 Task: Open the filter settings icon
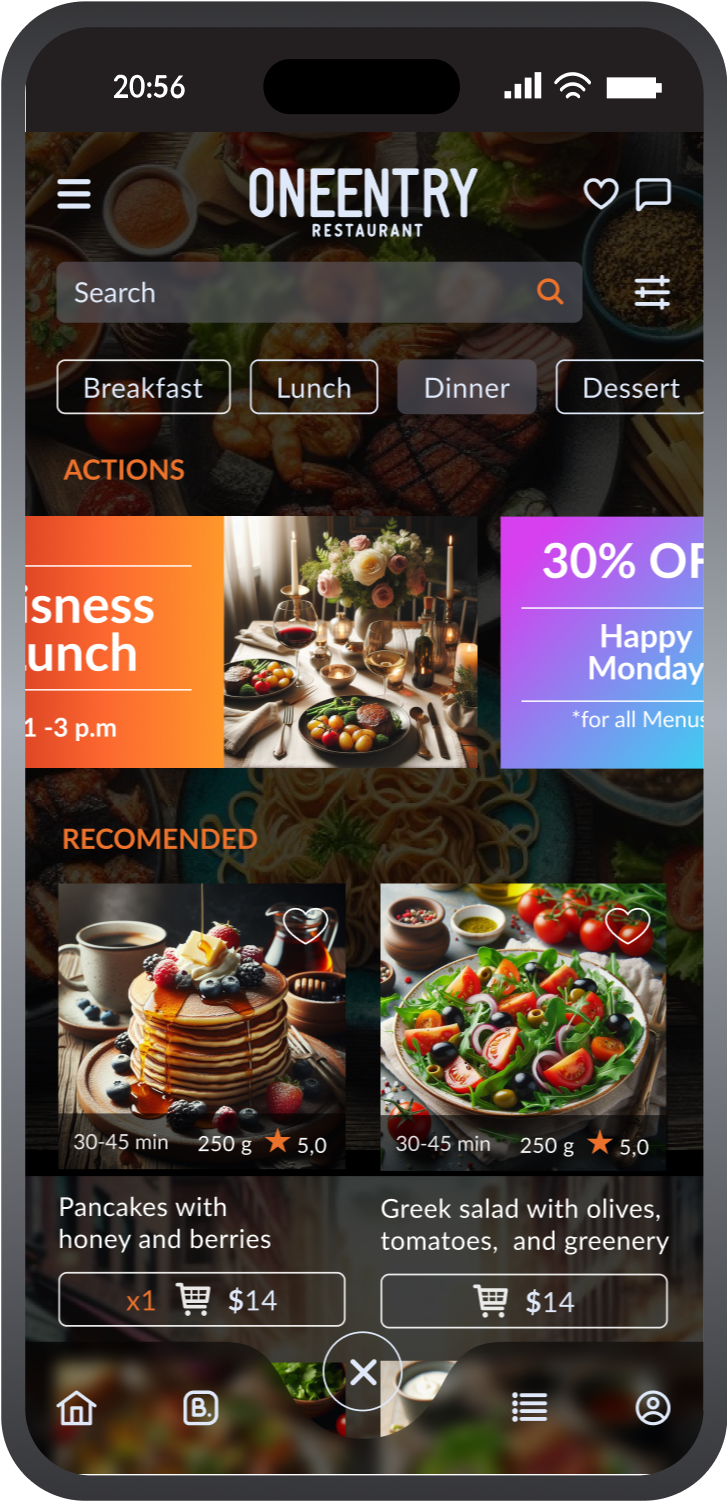click(652, 292)
